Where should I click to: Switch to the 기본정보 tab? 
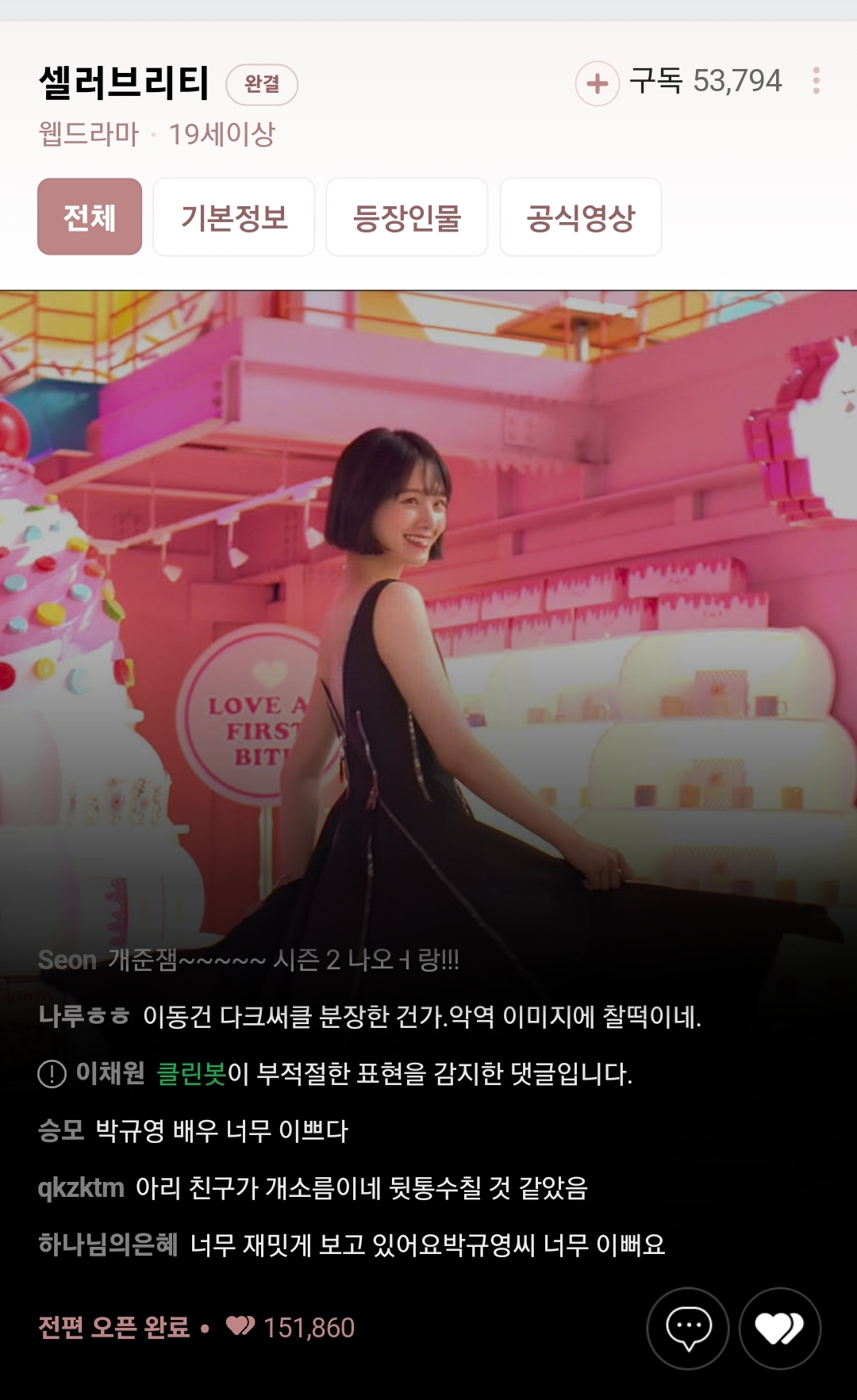pos(234,217)
